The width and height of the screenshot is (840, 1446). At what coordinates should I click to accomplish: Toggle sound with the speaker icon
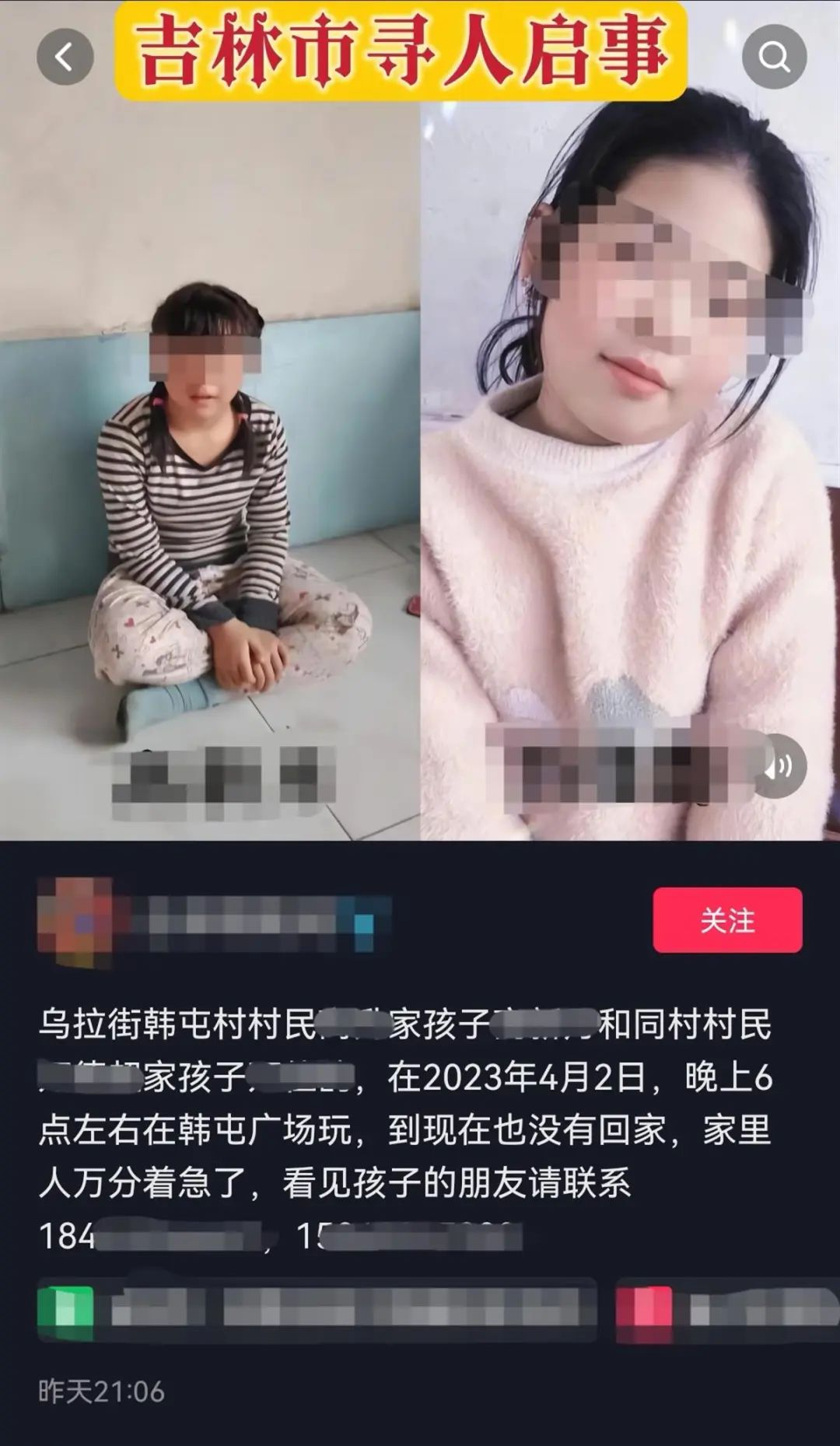779,766
